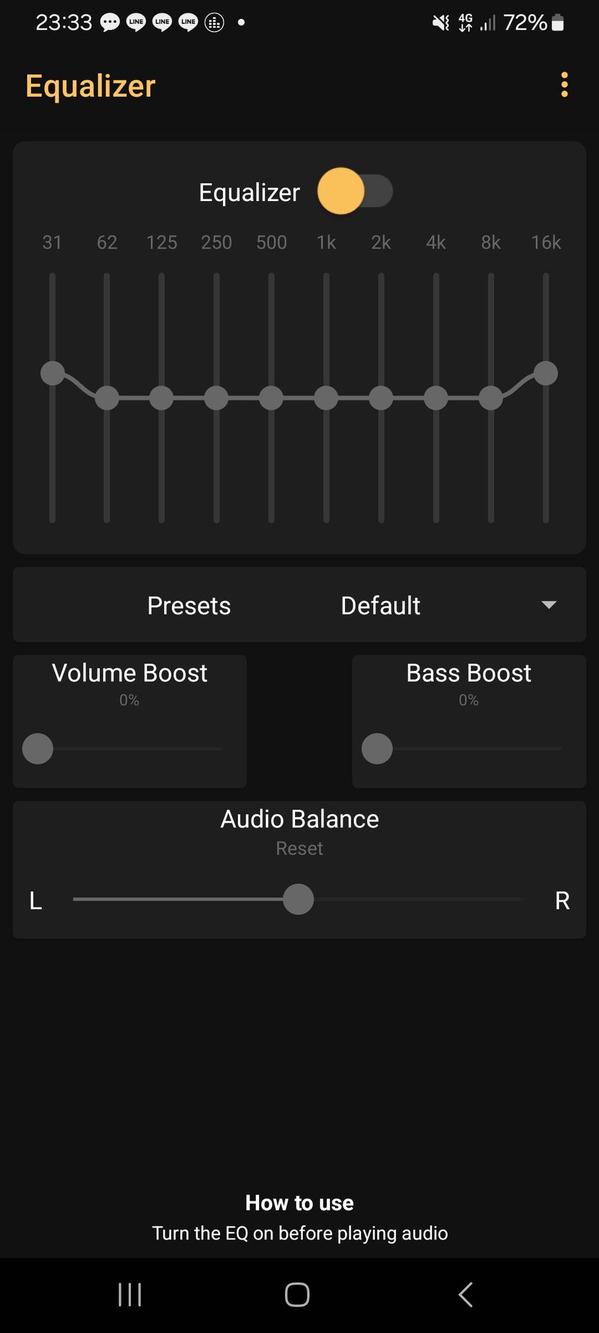
Task: Toggle the Equalizer switch
Action: (355, 191)
